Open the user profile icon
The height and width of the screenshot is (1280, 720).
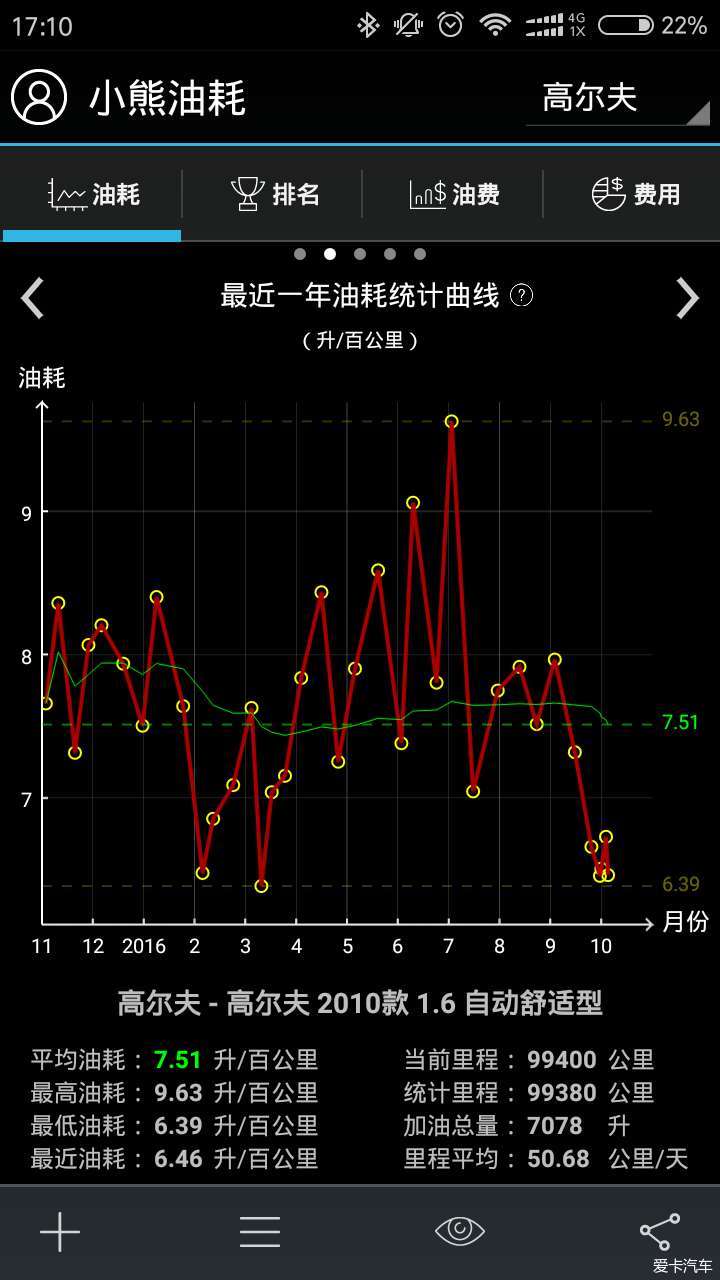pyautogui.click(x=39, y=97)
